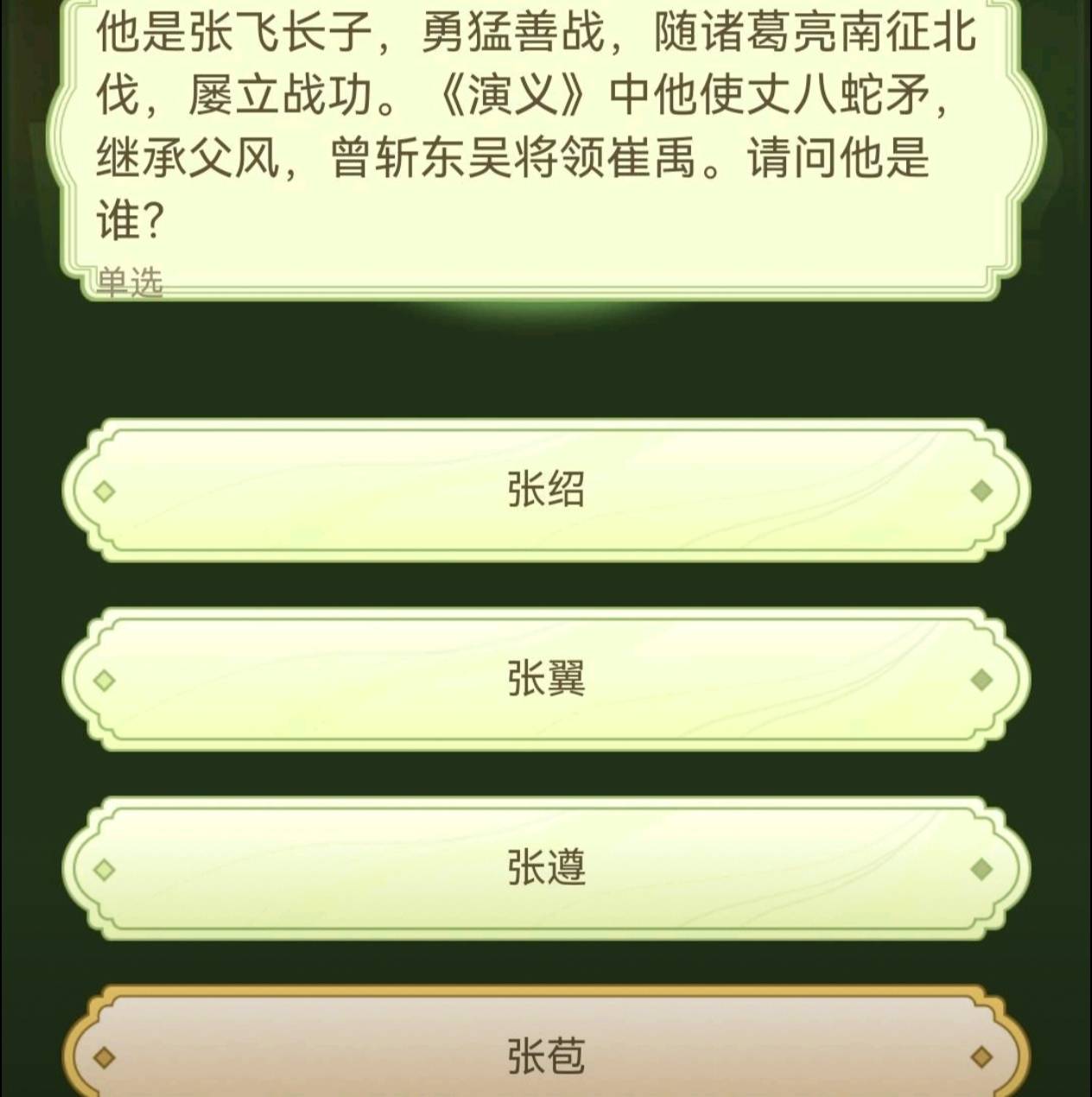This screenshot has width=1092, height=1097.
Task: Tap the highlighted 张苞 answer
Action: coord(546,1056)
